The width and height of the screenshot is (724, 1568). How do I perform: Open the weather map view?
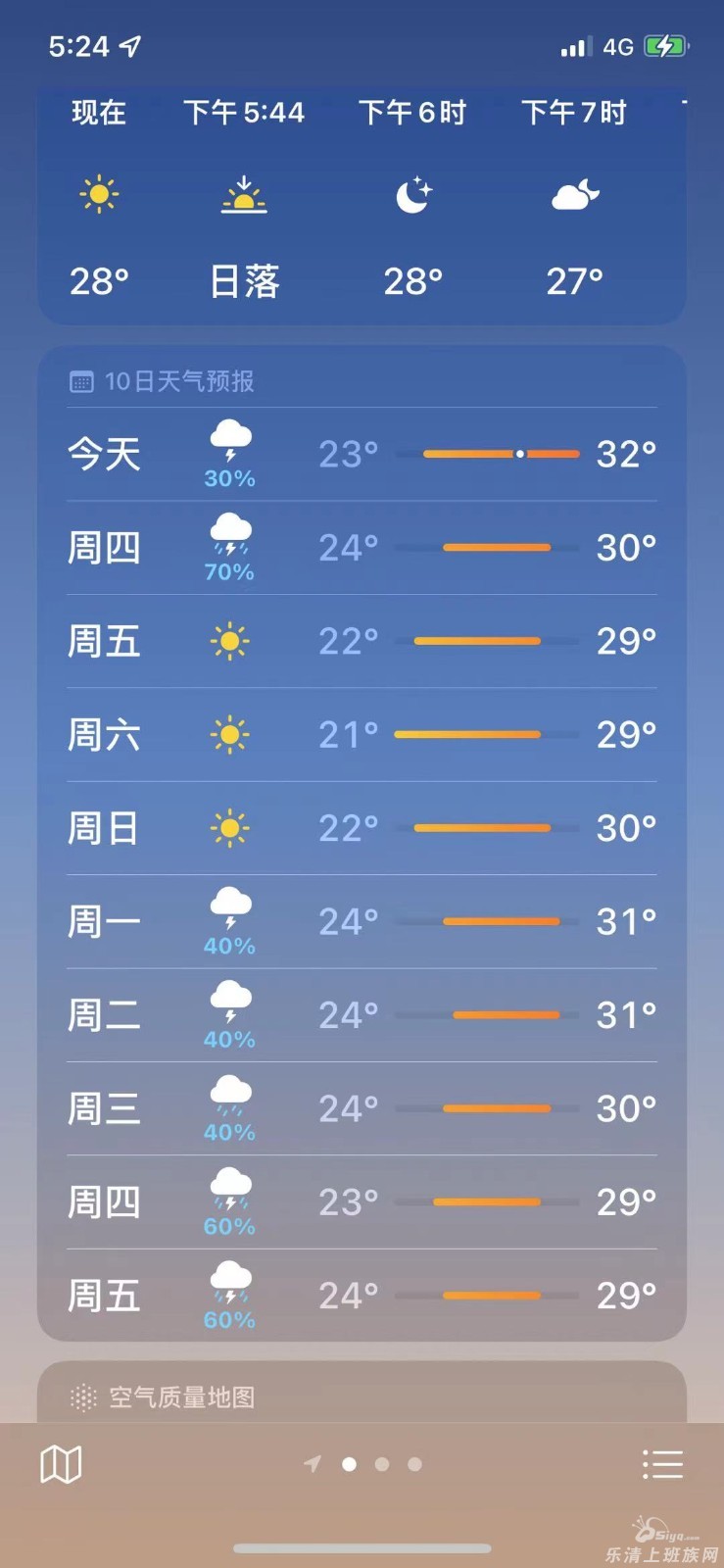61,1464
